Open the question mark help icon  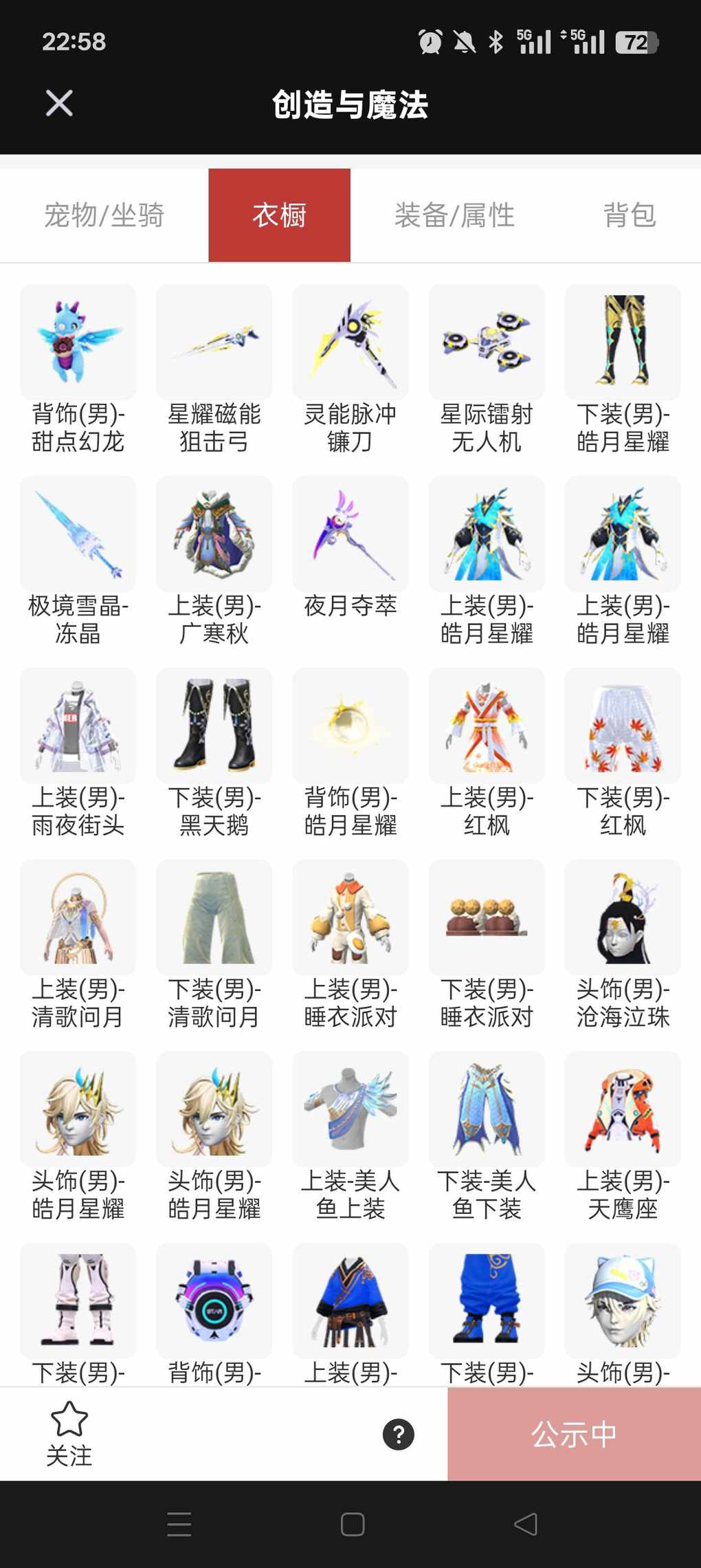coord(399,1435)
